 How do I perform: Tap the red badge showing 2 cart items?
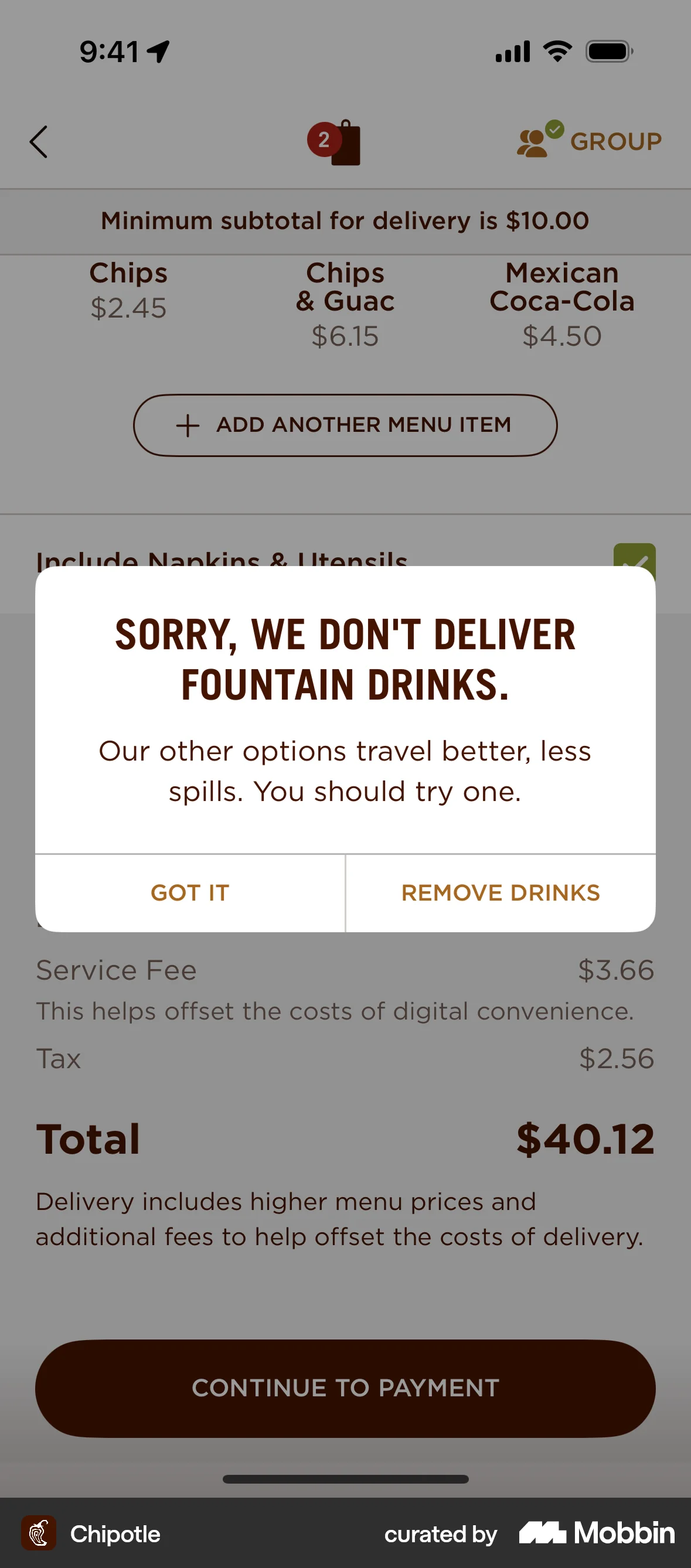click(x=324, y=139)
